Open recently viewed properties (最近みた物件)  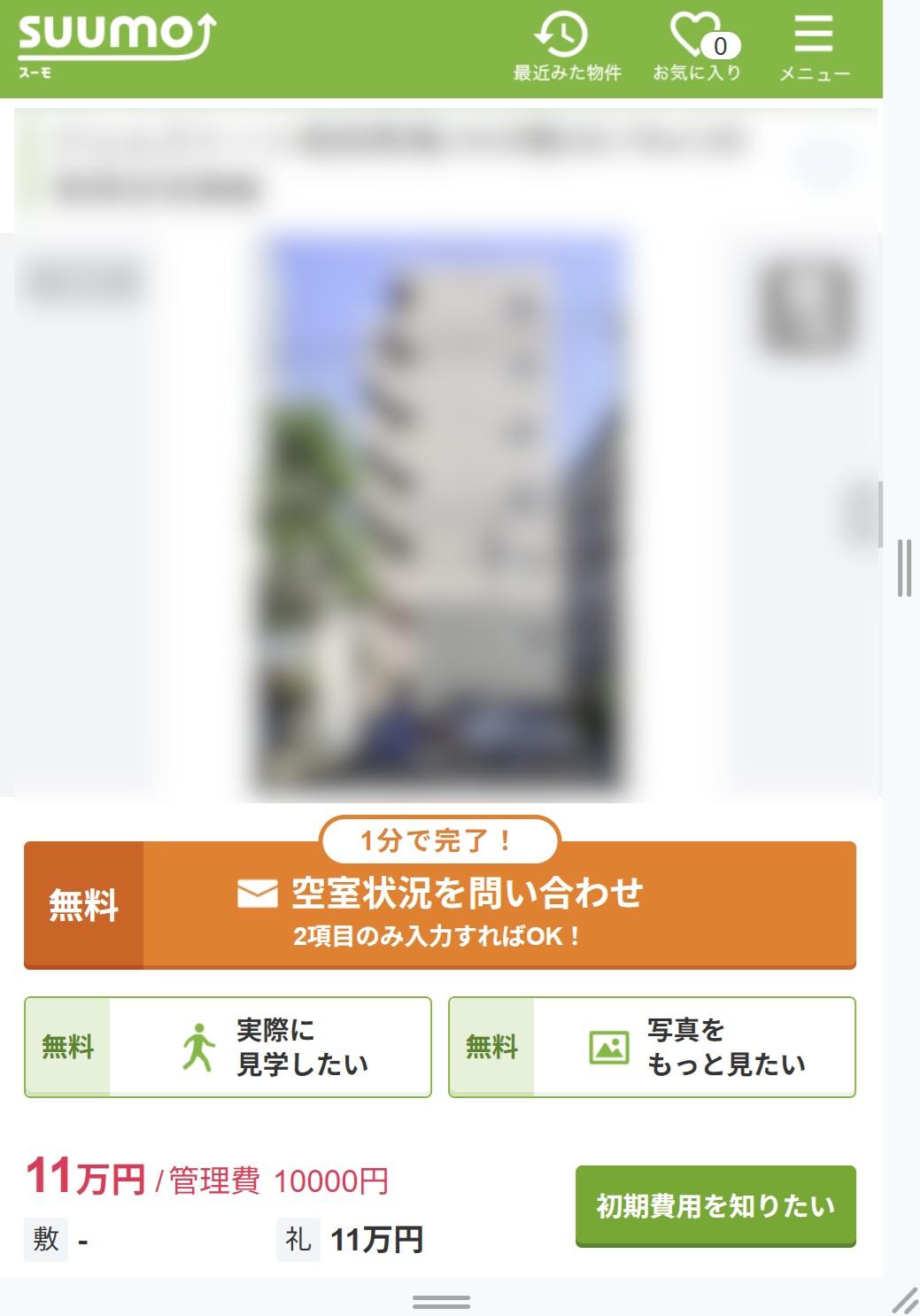tap(567, 47)
